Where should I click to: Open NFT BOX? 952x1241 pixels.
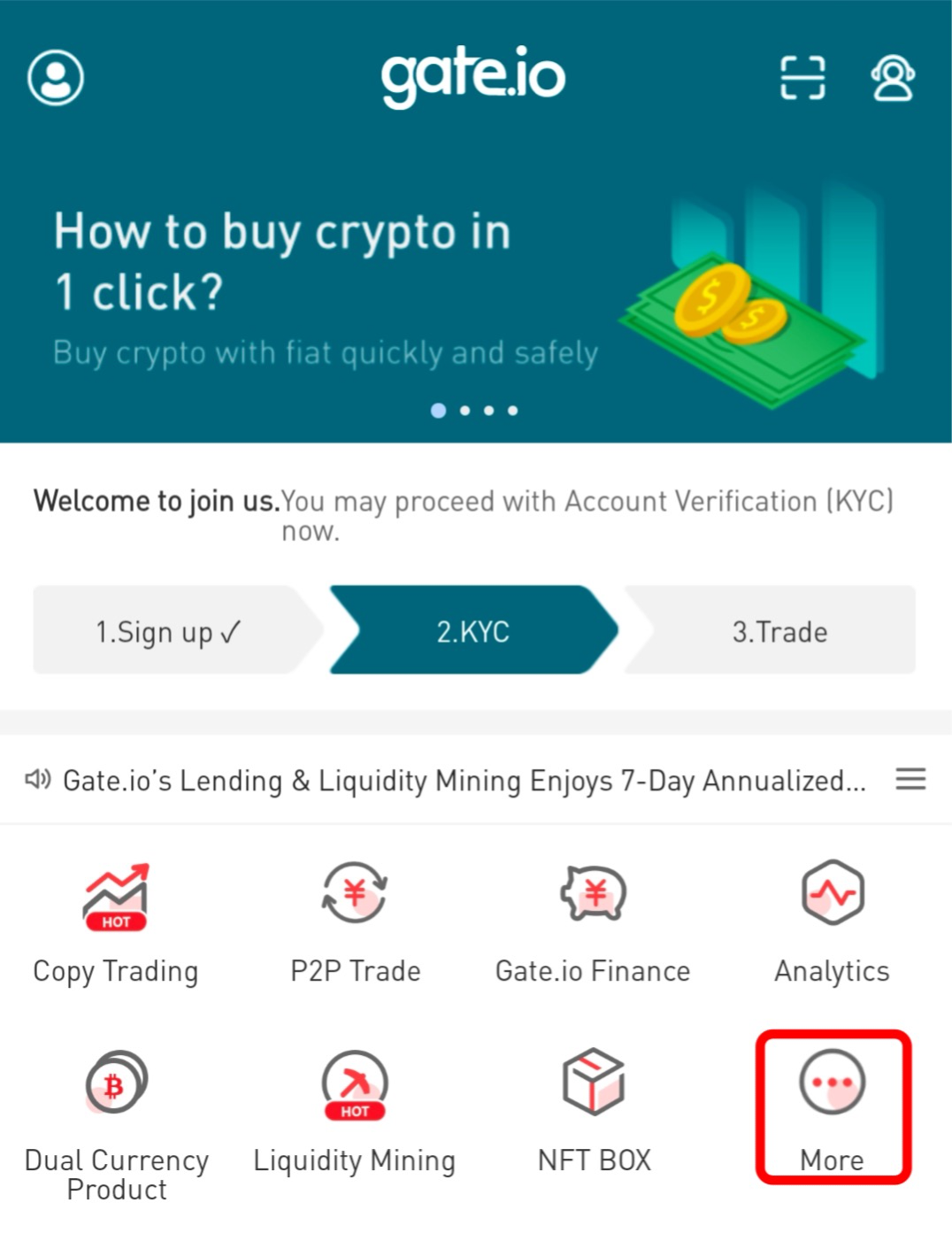594,1111
